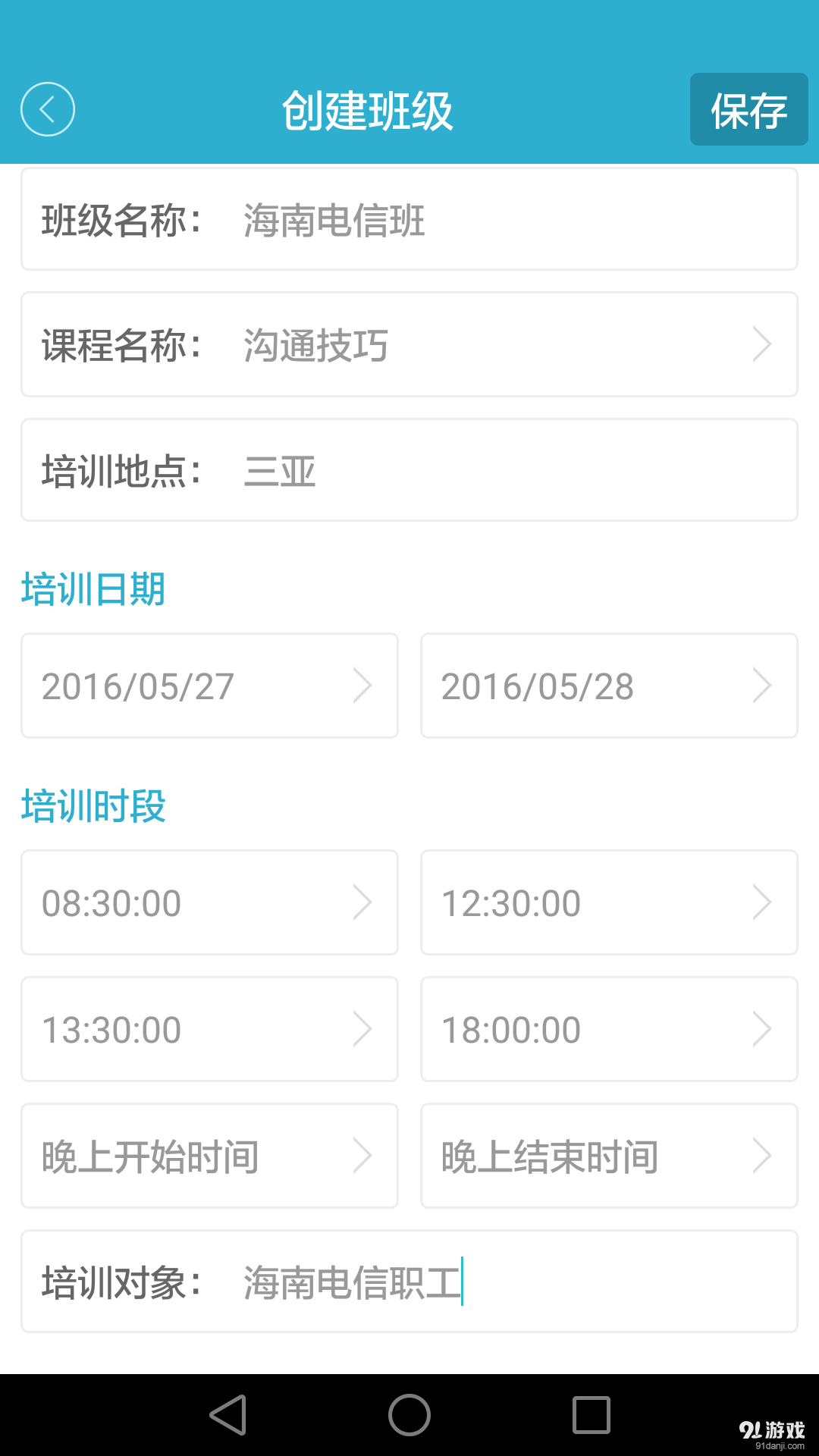This screenshot has width=819, height=1456.
Task: Expand the 晚上开始时间 evening start selector
Action: 209,1156
